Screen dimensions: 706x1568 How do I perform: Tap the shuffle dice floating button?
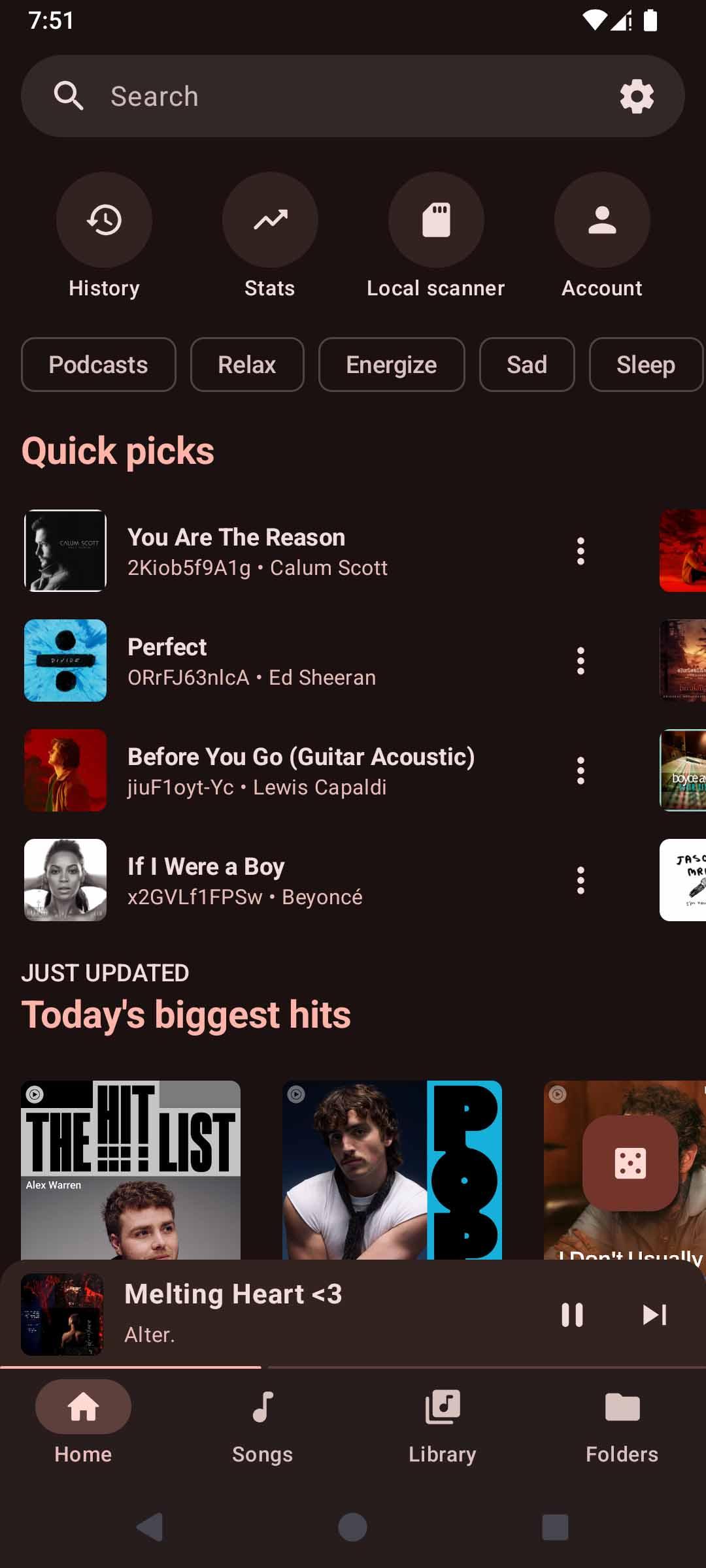(x=630, y=1163)
